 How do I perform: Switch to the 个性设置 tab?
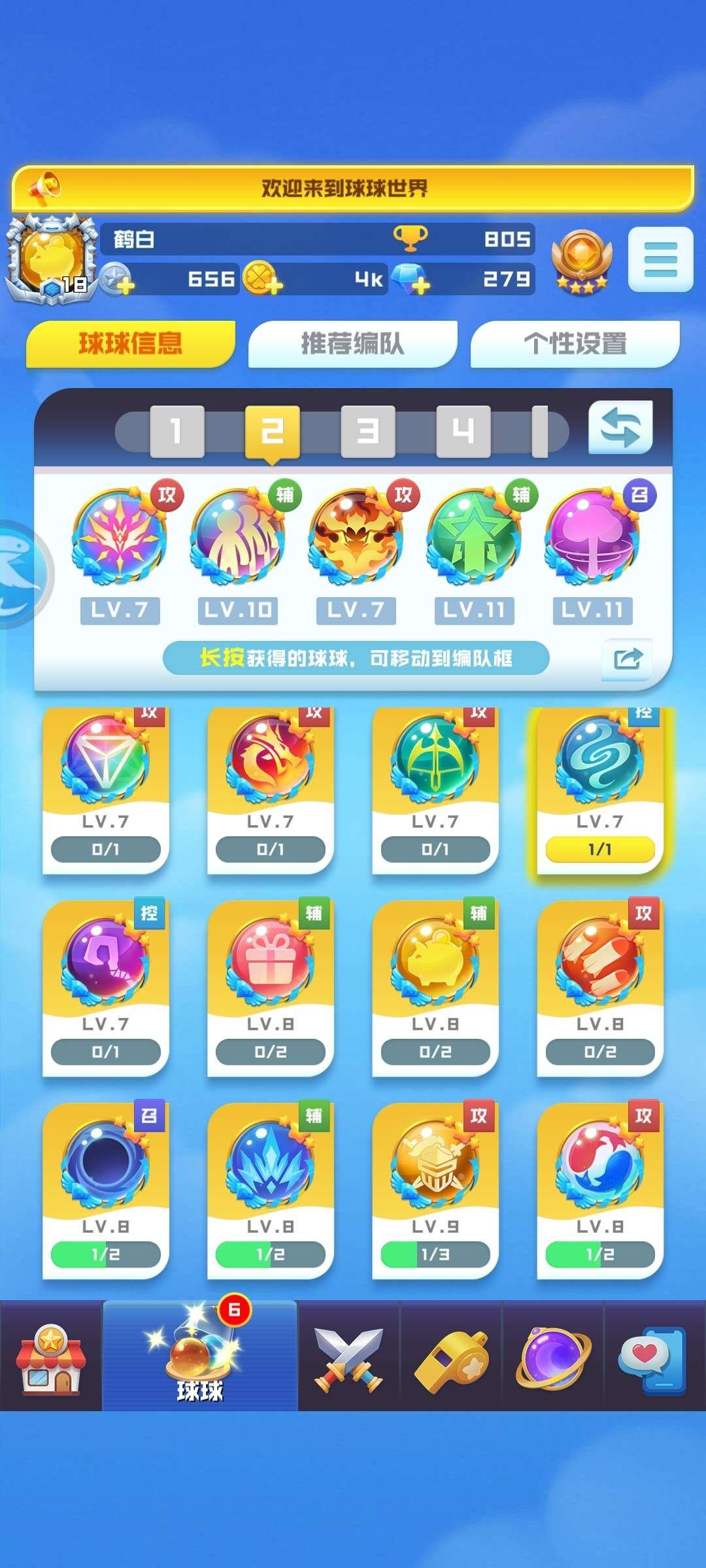[575, 344]
